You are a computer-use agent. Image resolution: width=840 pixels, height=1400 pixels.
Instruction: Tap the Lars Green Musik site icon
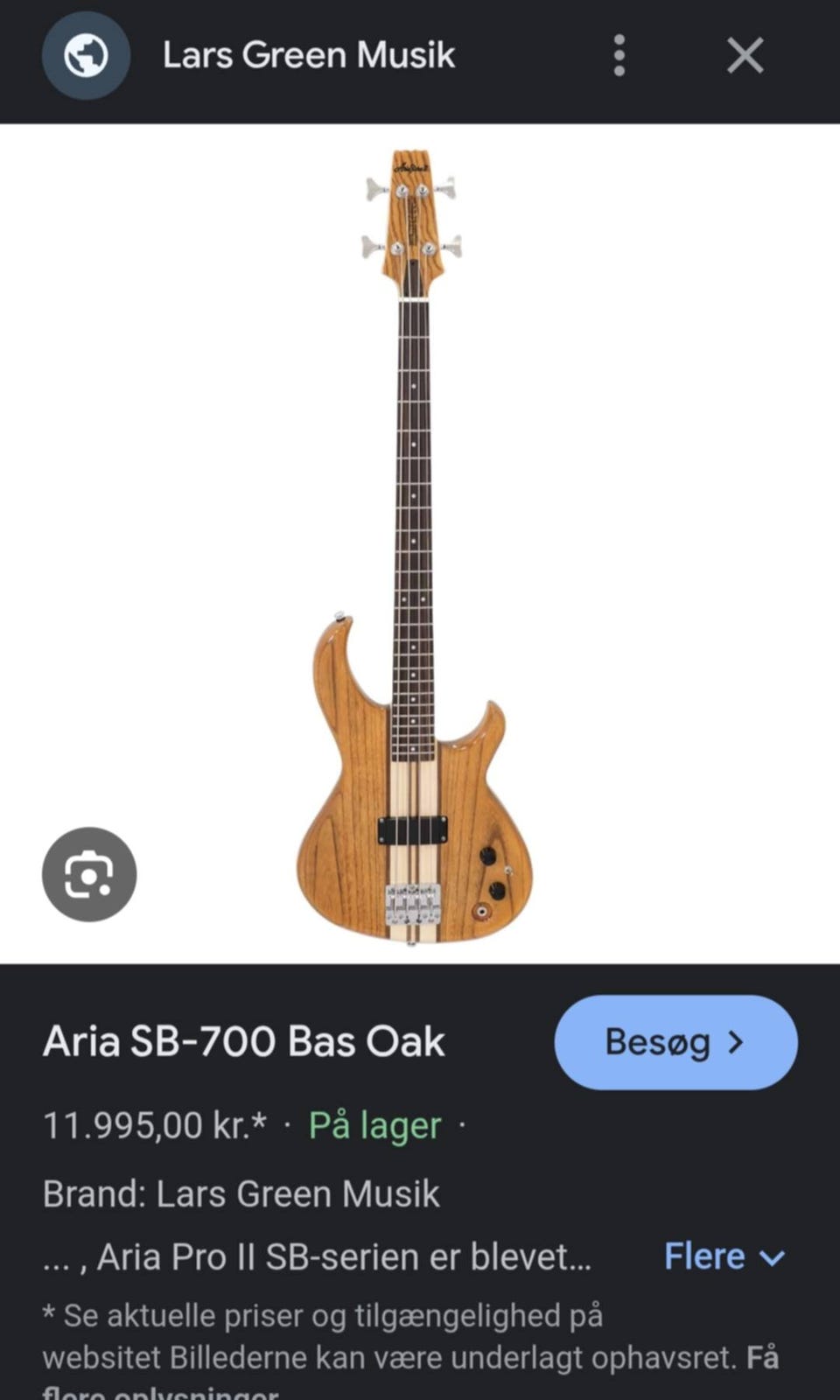pyautogui.click(x=86, y=56)
